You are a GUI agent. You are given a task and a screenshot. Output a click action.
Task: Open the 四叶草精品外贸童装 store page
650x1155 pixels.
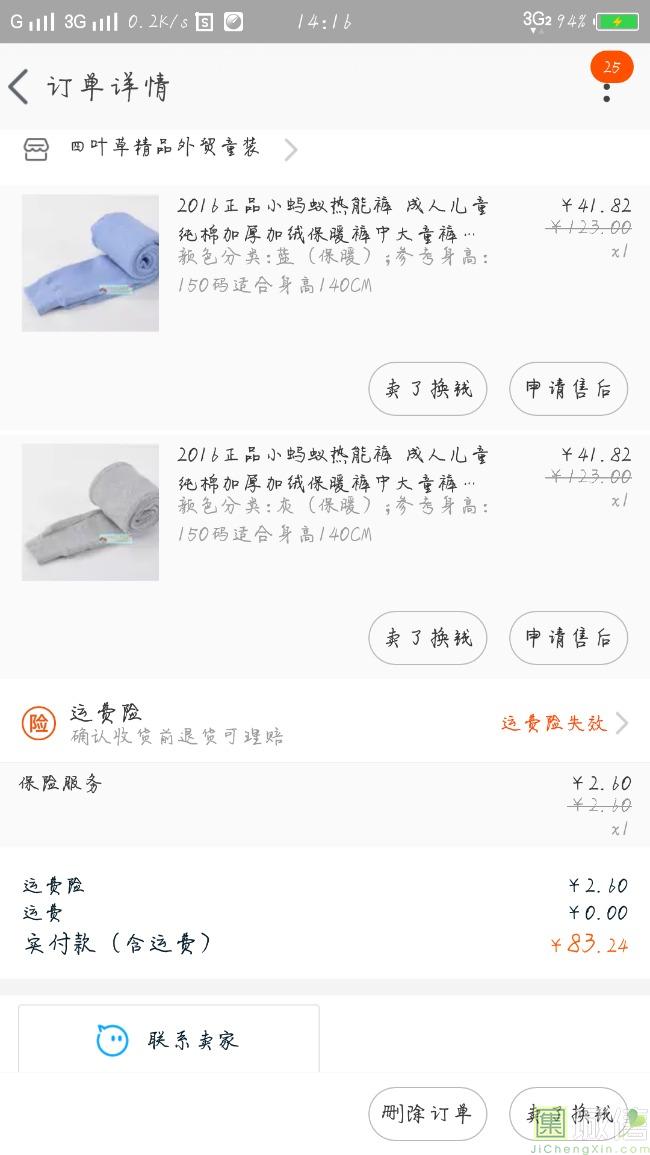(x=165, y=149)
